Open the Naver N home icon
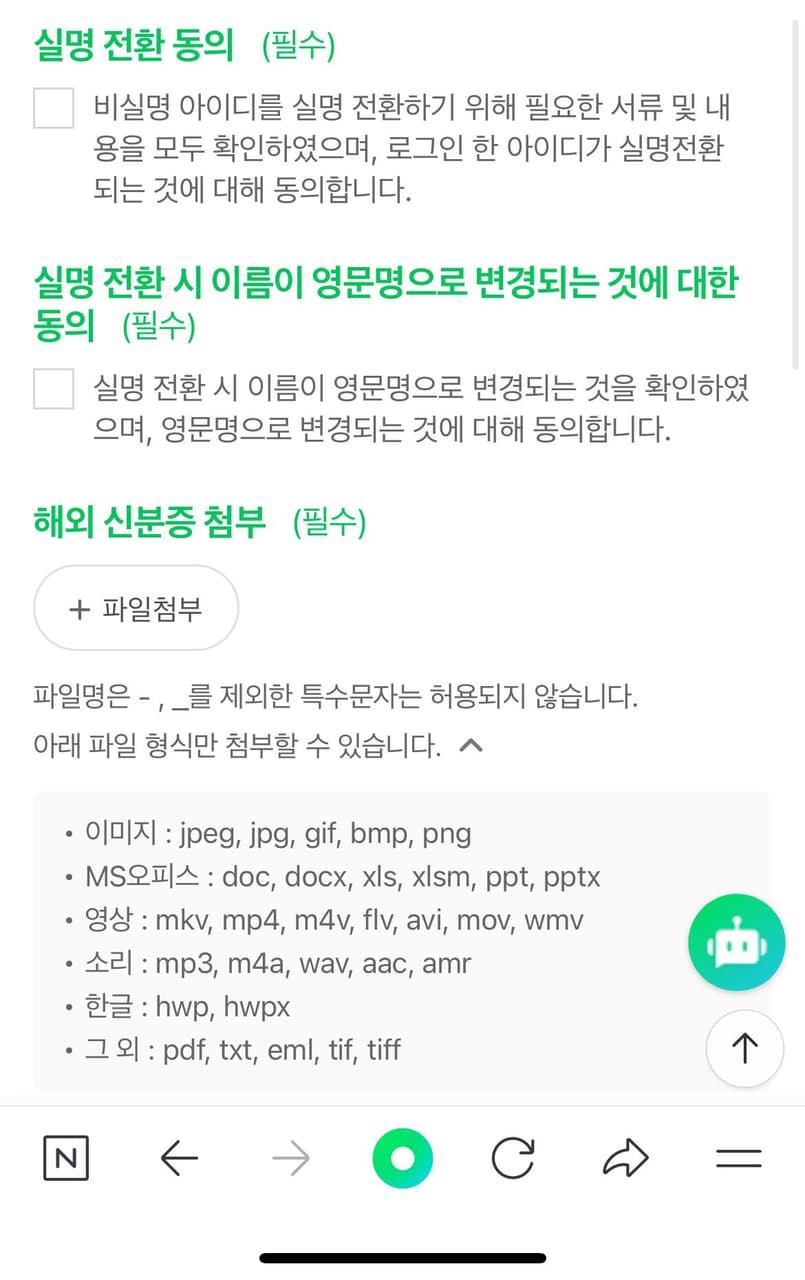Image resolution: width=805 pixels, height=1280 pixels. click(x=66, y=1159)
